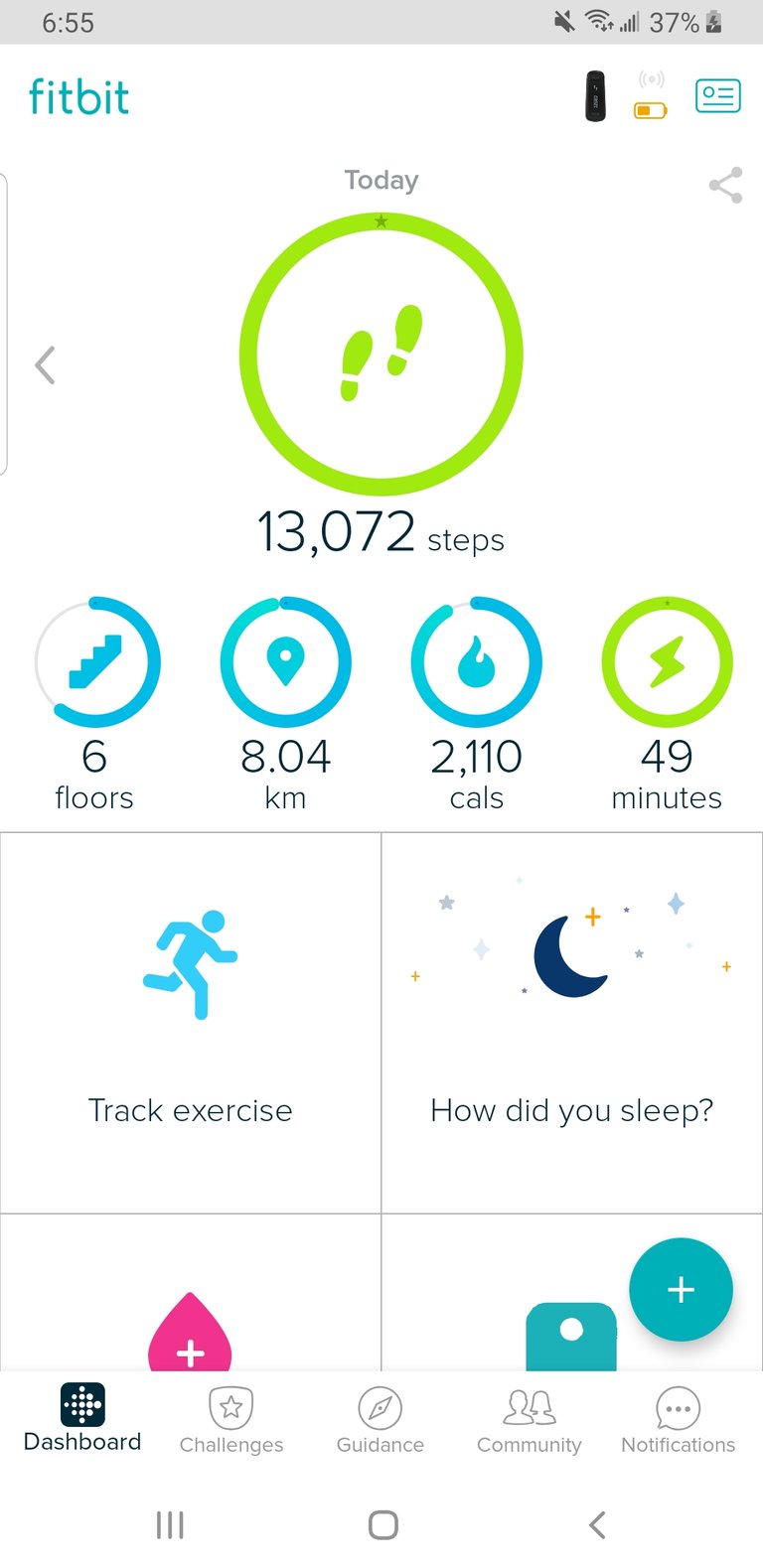Open the recent apps button
Image resolution: width=763 pixels, height=1568 pixels.
(170, 1524)
